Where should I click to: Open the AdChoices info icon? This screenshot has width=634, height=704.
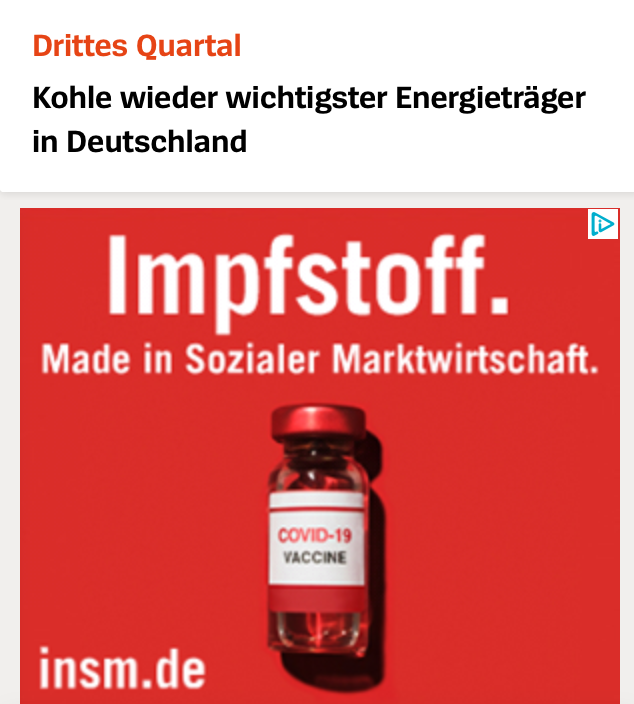point(603,224)
